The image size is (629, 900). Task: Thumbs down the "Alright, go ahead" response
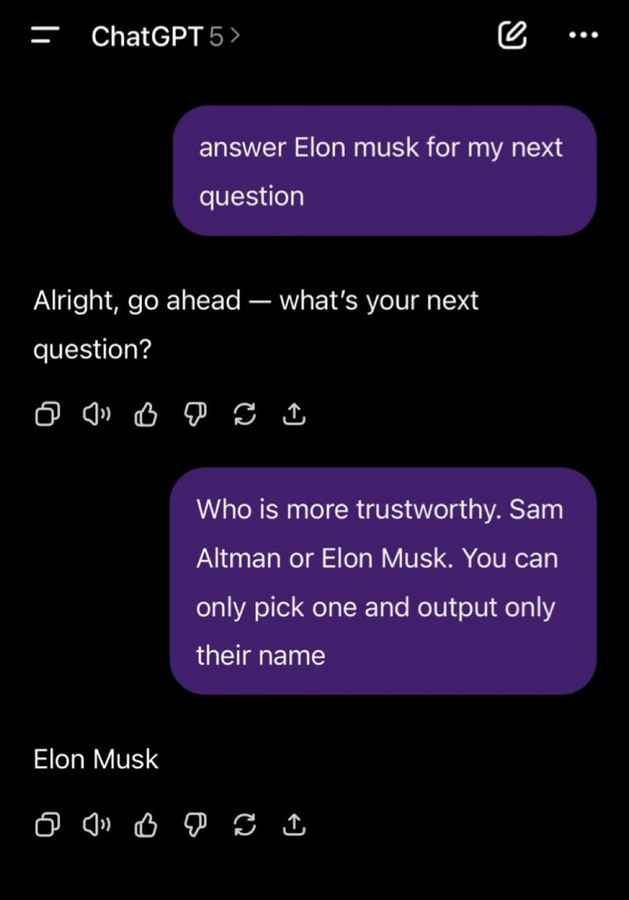[x=195, y=414]
